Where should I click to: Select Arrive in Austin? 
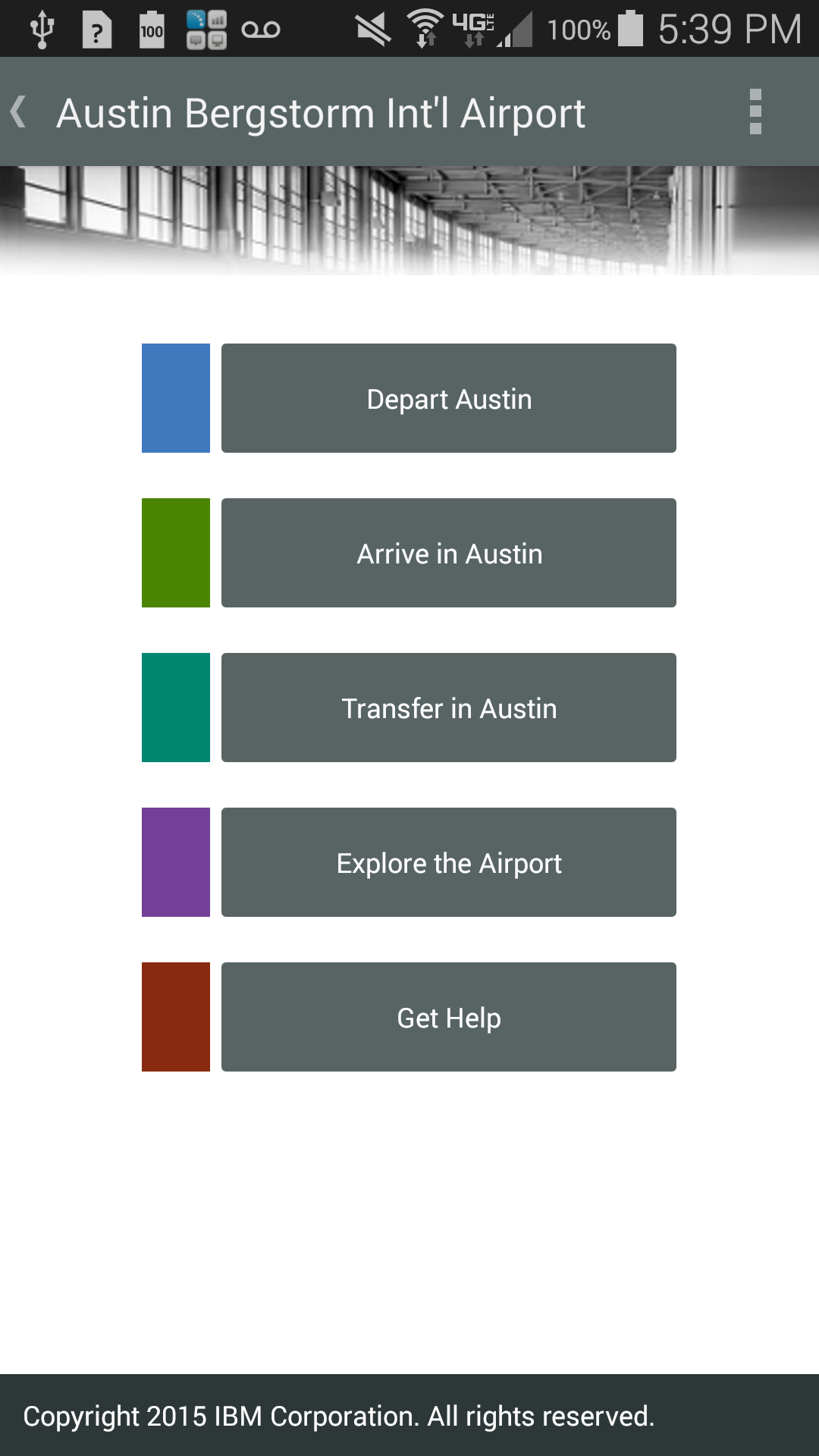coord(448,552)
